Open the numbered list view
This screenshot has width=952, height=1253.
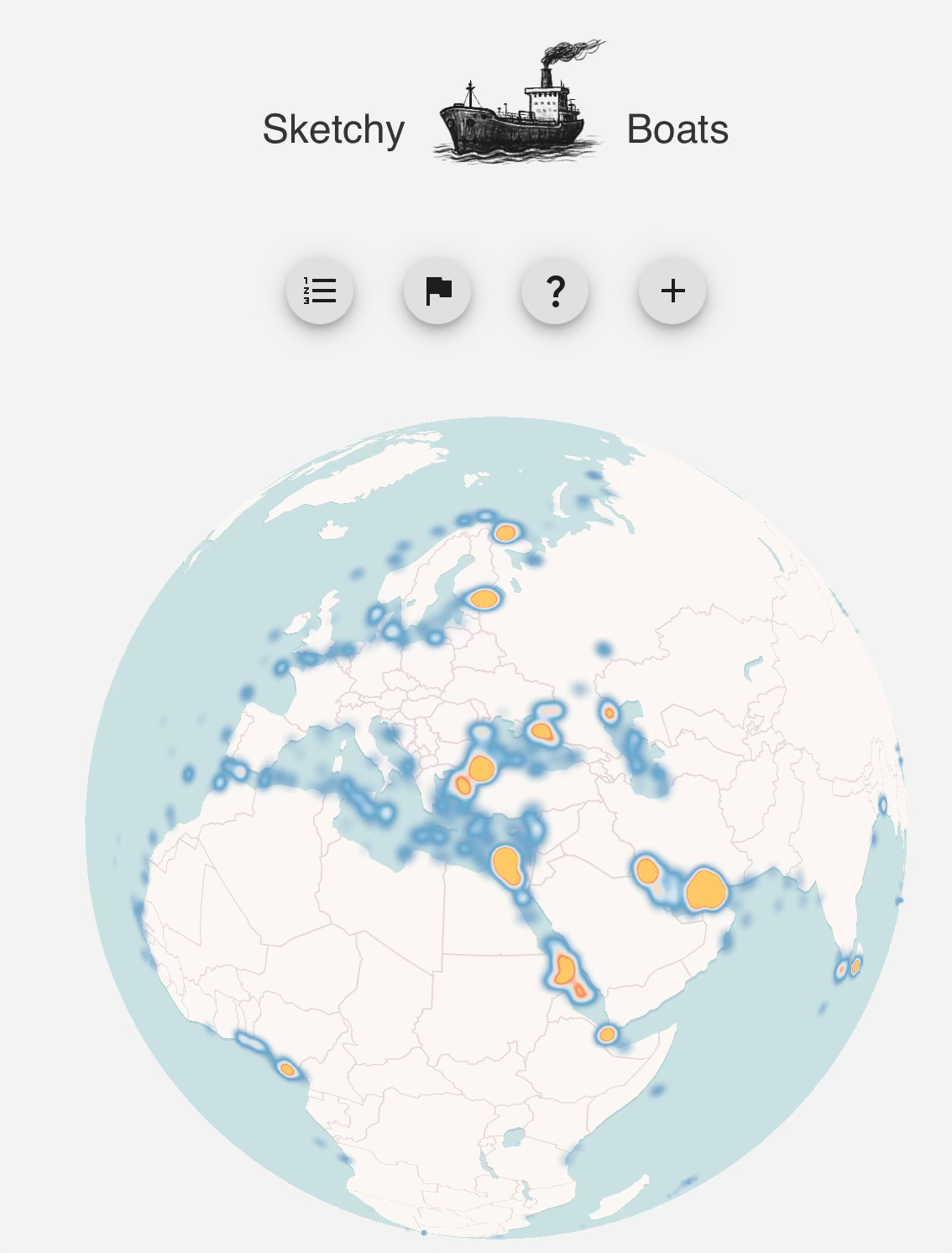(320, 291)
